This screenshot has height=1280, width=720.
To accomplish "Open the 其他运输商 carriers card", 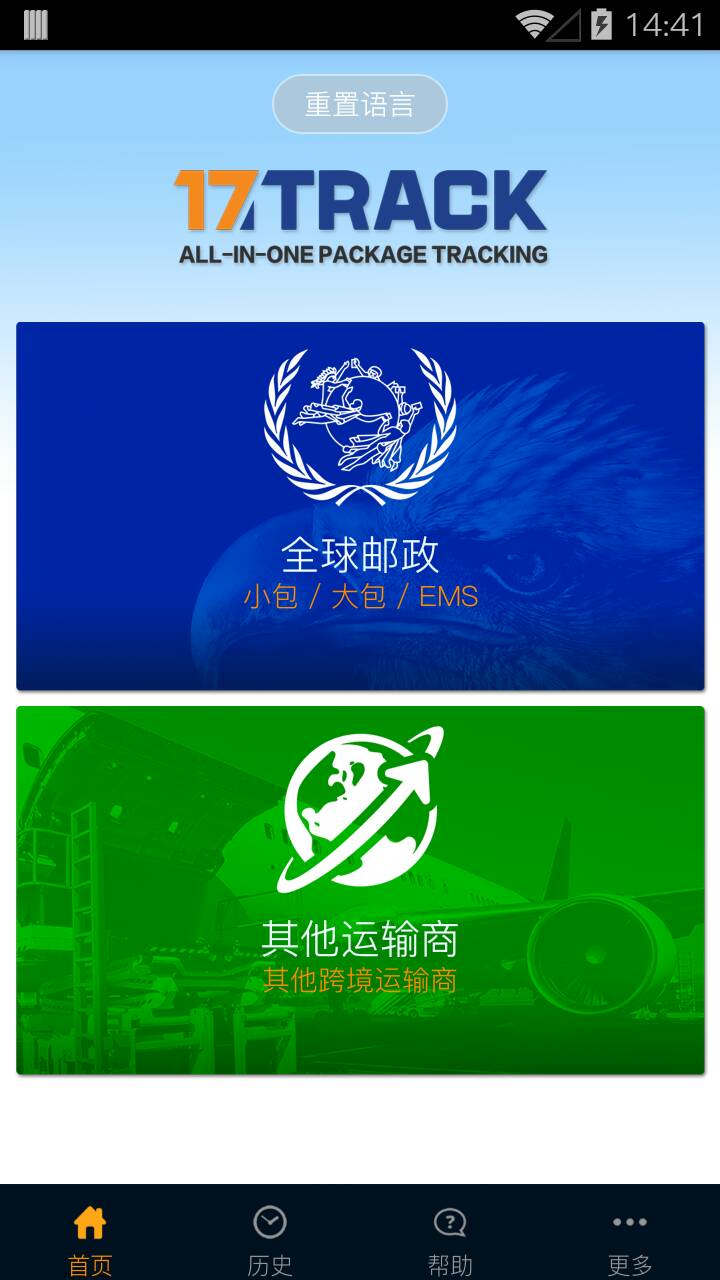I will 358,890.
